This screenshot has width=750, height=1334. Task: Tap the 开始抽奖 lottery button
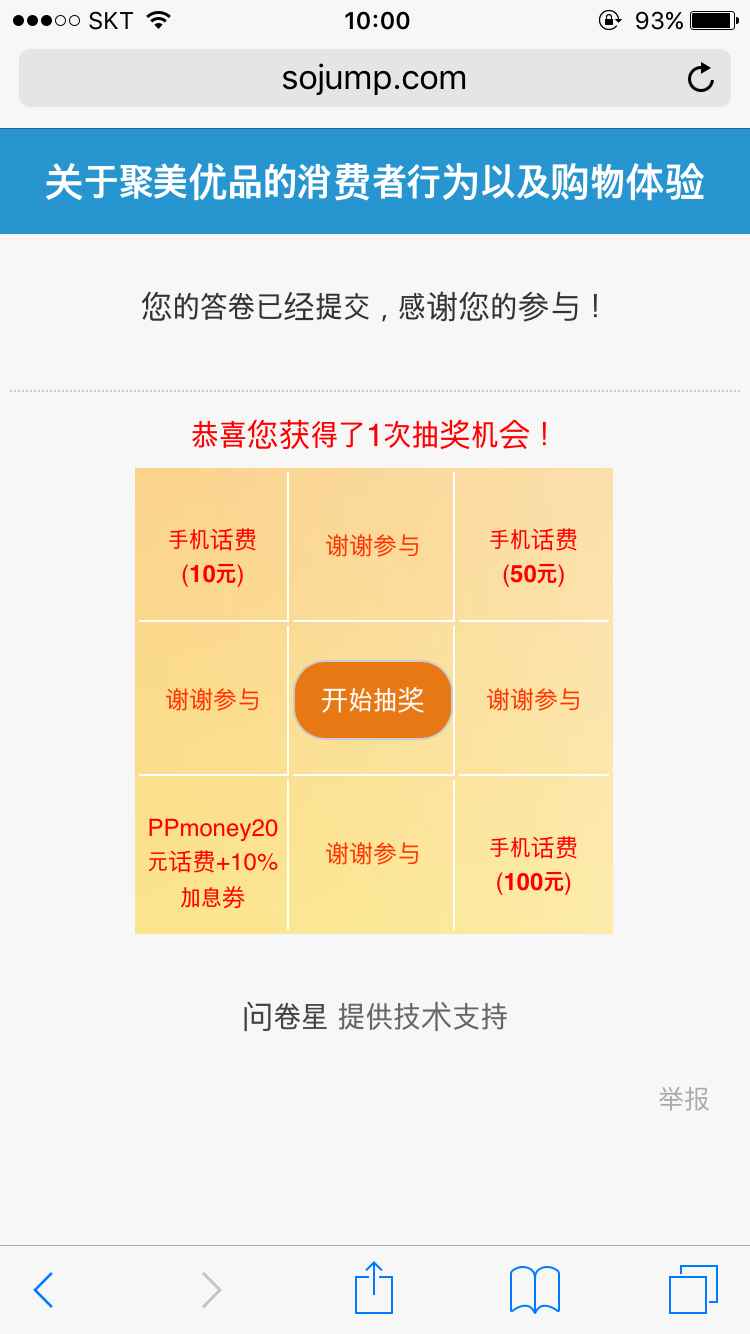[373, 700]
